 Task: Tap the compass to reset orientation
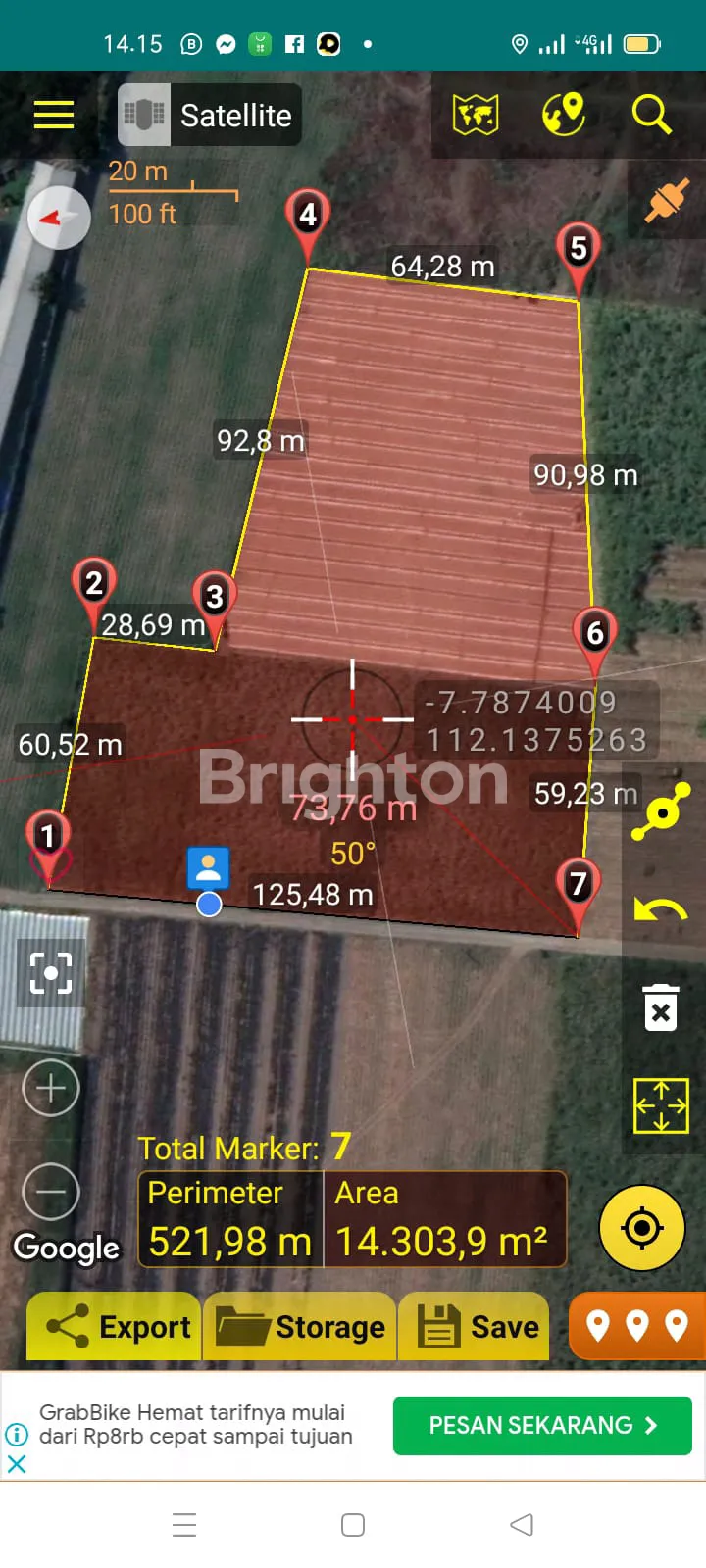tap(59, 217)
